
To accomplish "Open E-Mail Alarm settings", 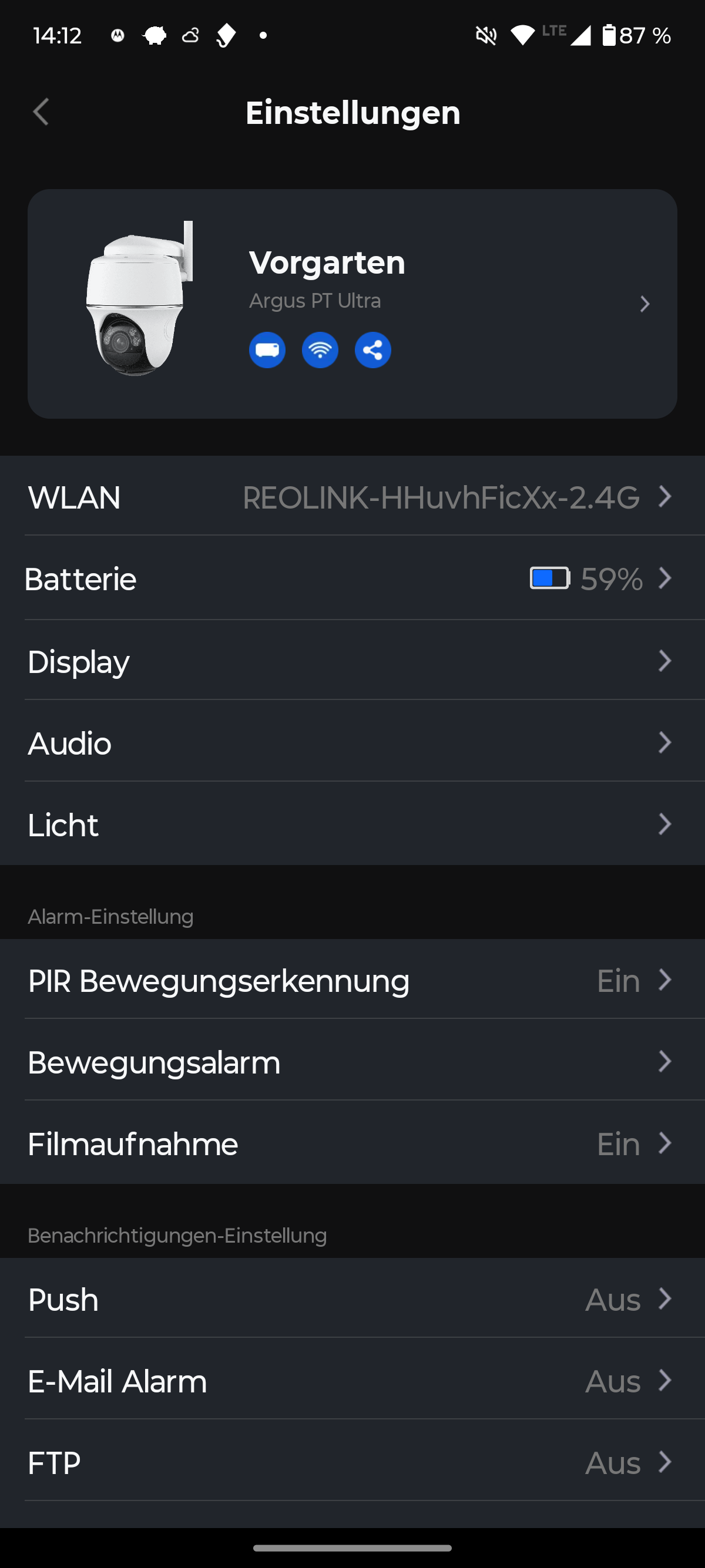I will 352,1379.
